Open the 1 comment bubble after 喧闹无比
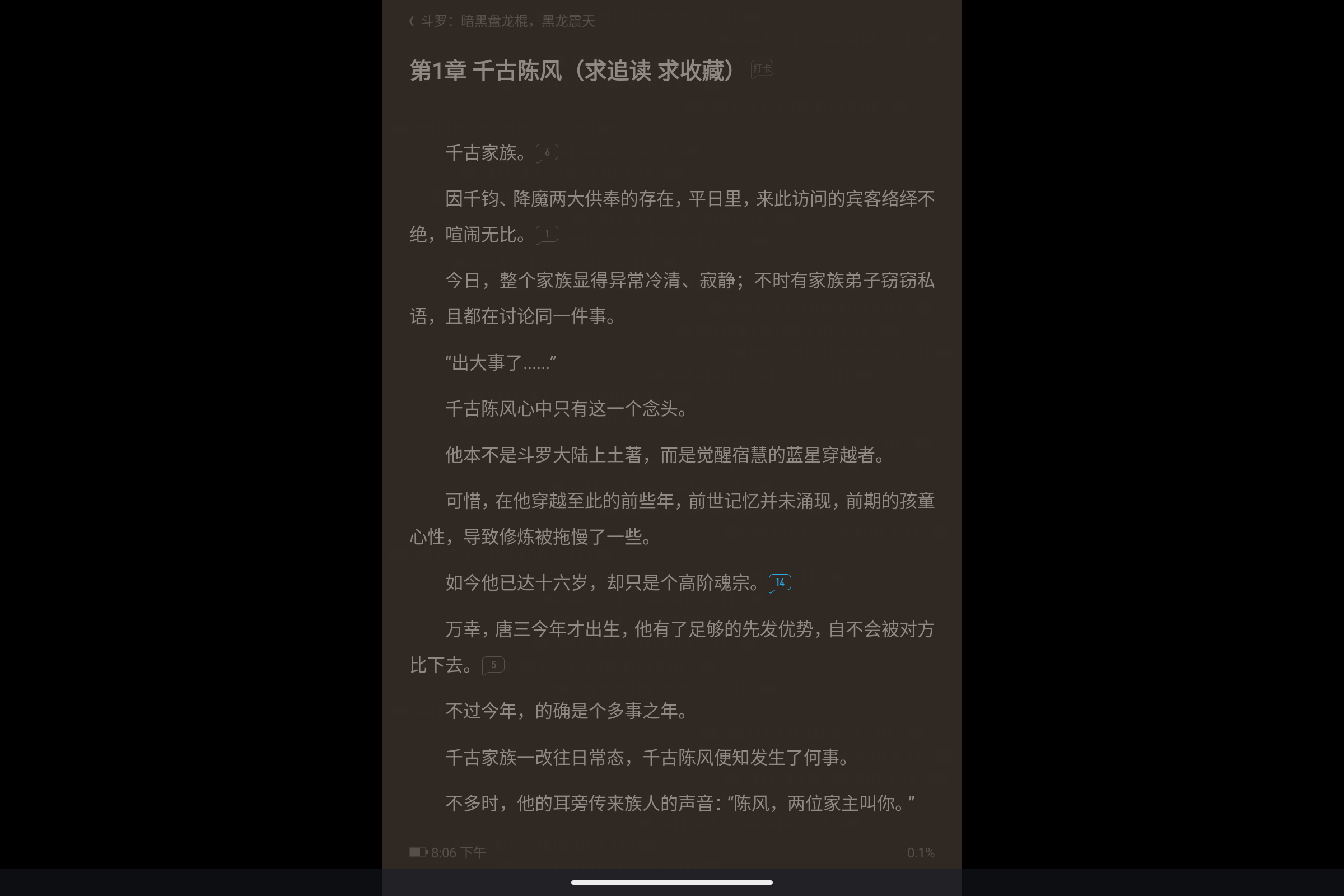1344x896 pixels. (547, 234)
